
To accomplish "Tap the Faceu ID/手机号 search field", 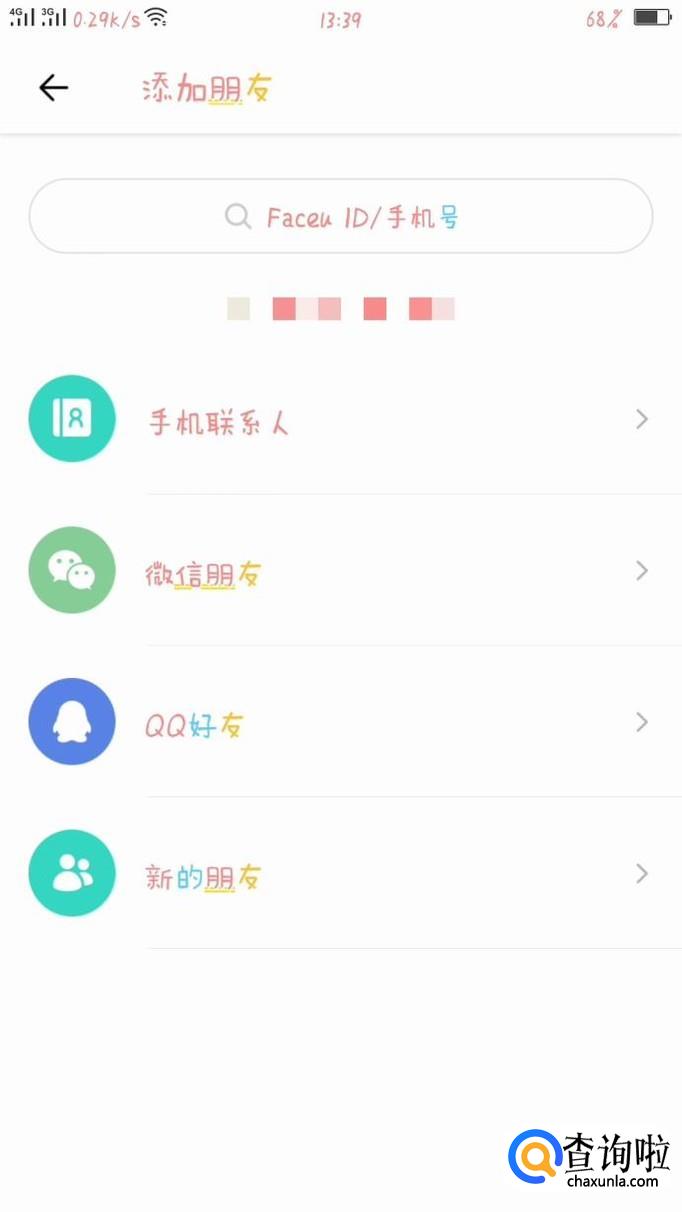I will [x=341, y=216].
